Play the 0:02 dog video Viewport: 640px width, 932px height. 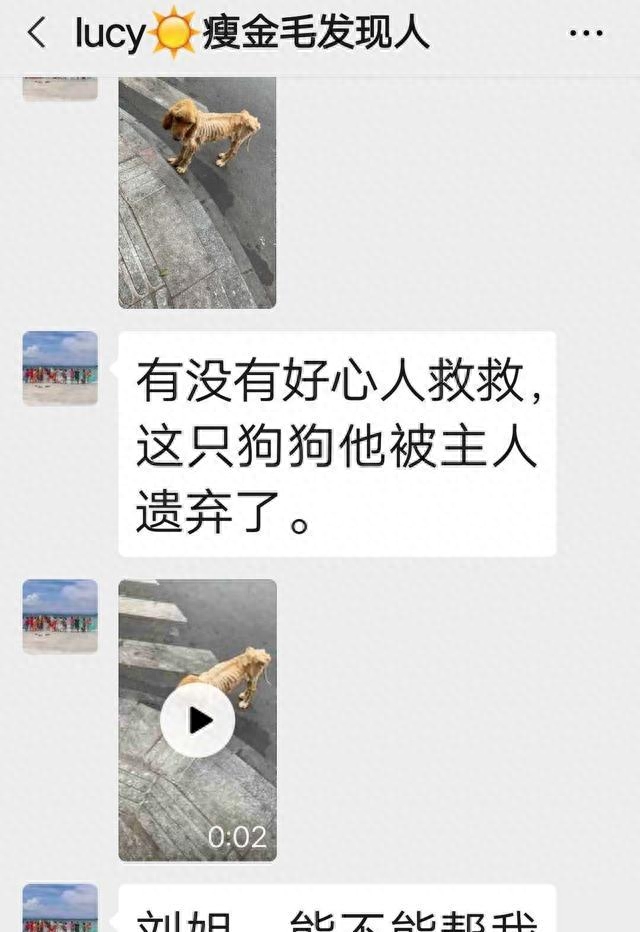pos(197,720)
